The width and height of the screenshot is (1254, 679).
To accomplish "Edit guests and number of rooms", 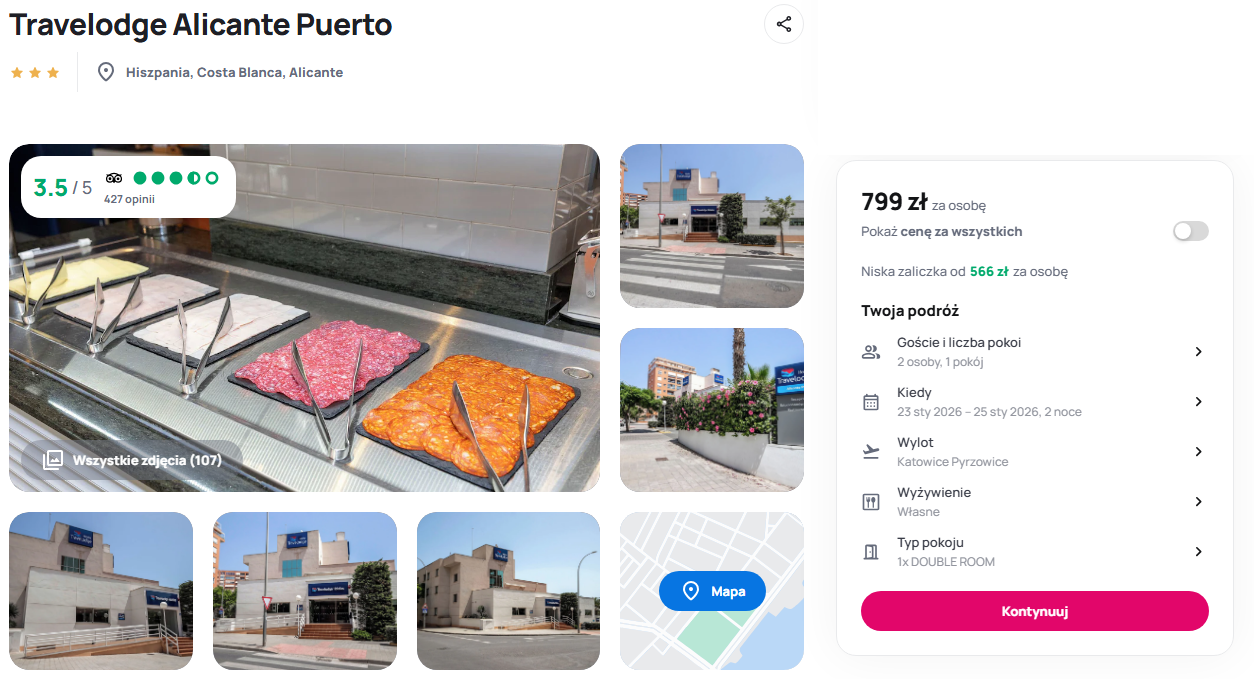I will [1034, 352].
